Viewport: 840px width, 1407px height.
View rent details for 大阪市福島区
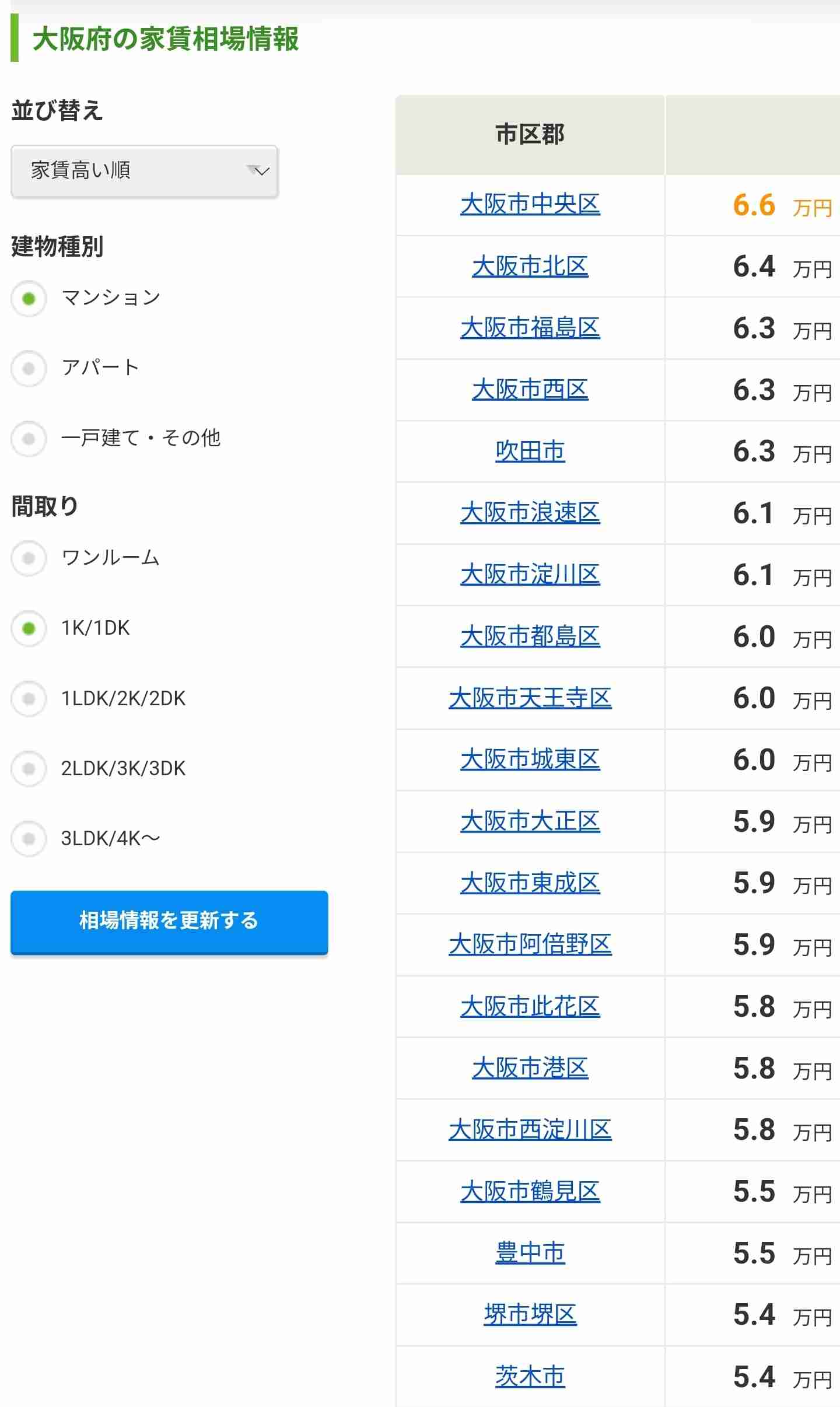tap(530, 328)
